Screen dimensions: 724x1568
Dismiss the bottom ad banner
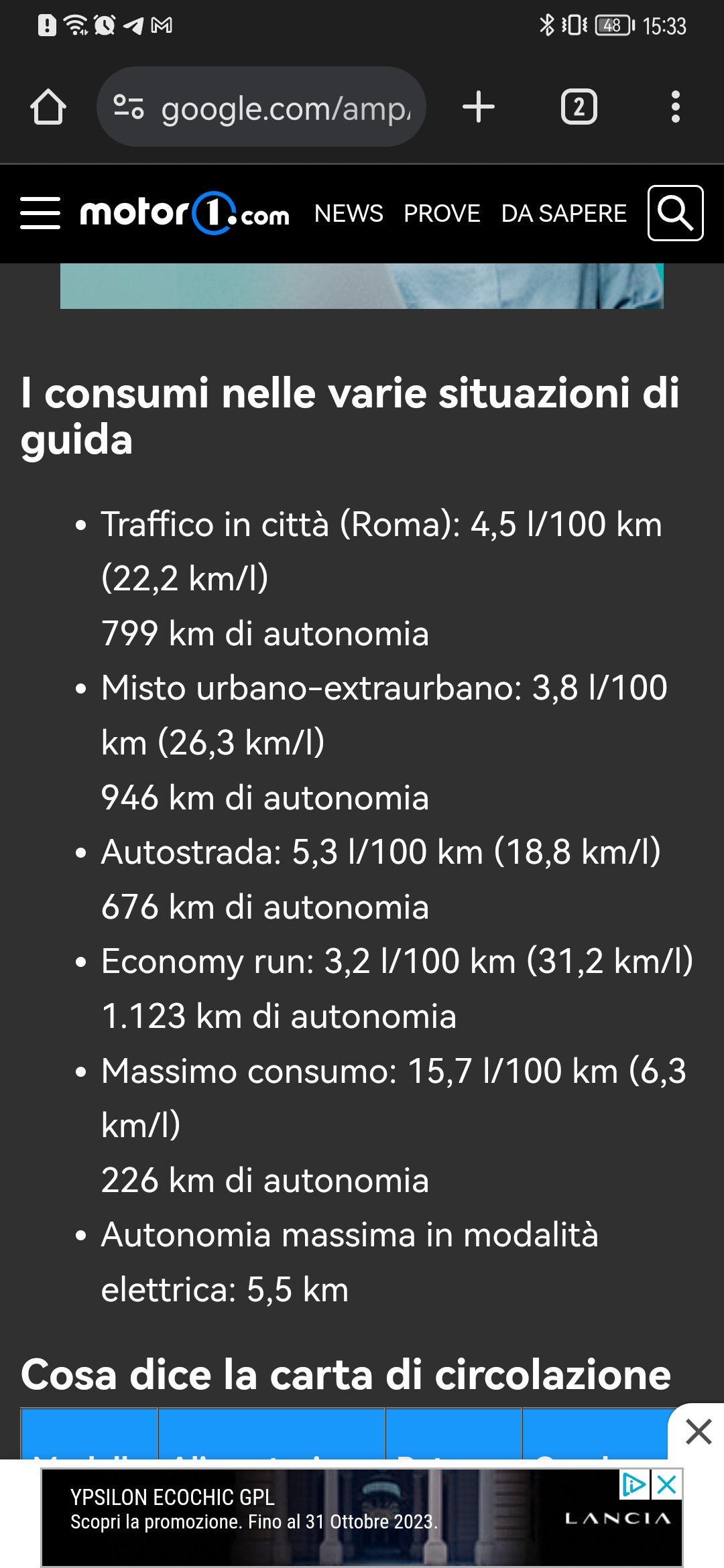pyautogui.click(x=699, y=1432)
